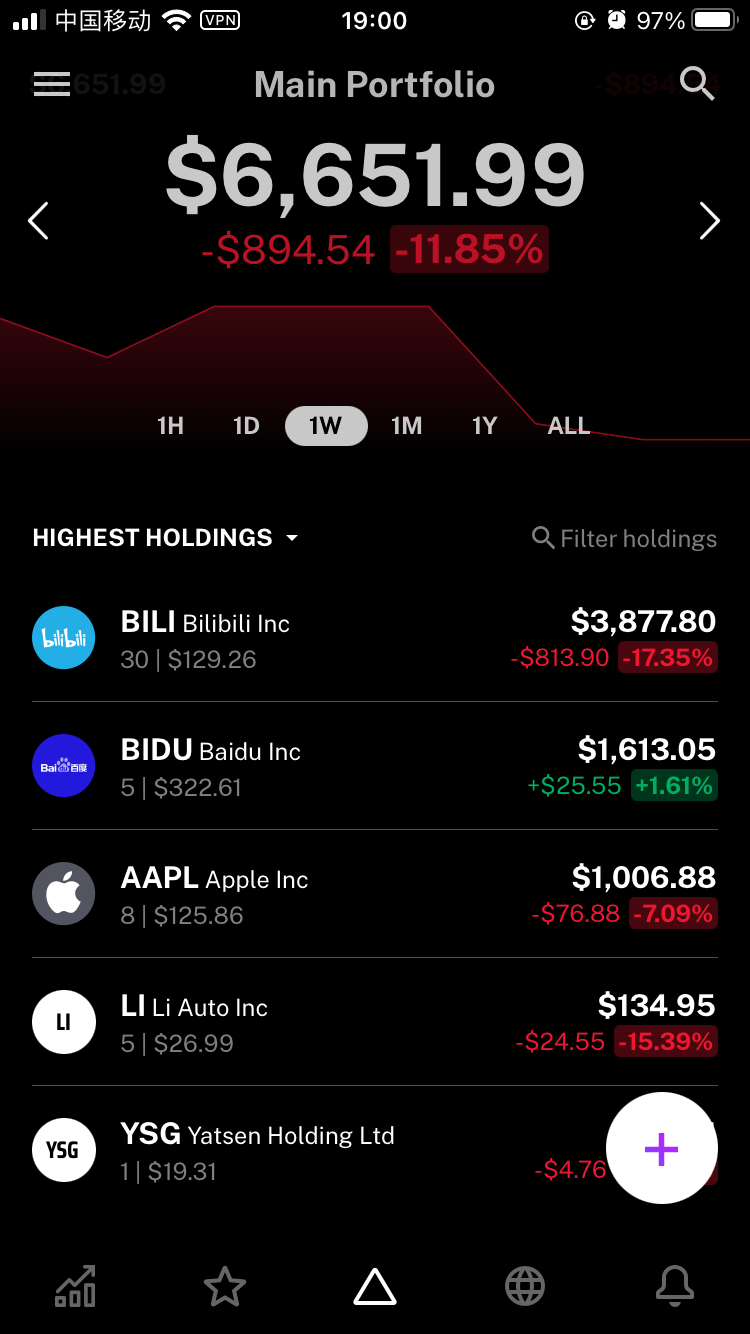Go to the next portfolio

pos(709,221)
